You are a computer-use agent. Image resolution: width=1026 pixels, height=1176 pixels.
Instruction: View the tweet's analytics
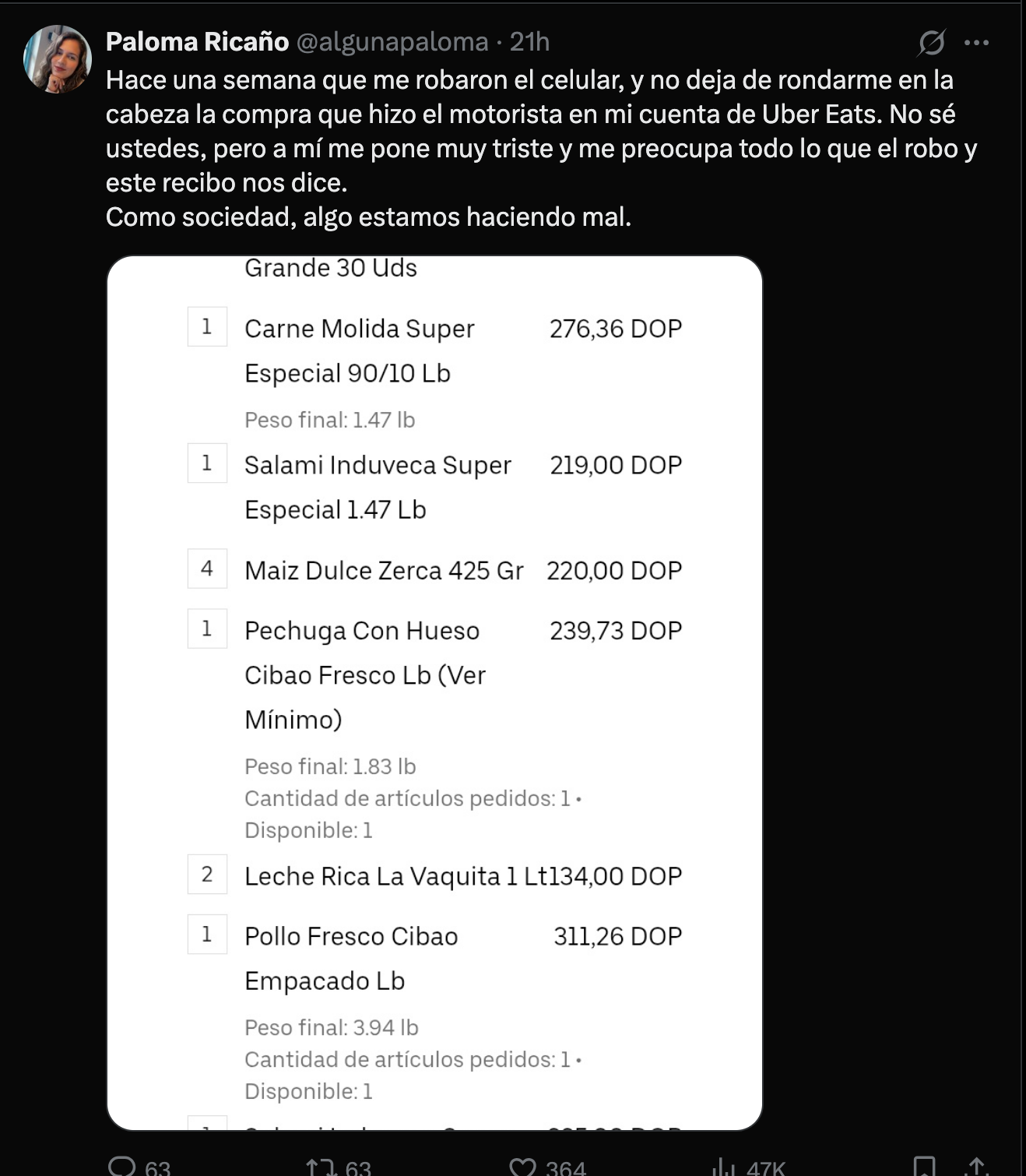pos(723,1166)
